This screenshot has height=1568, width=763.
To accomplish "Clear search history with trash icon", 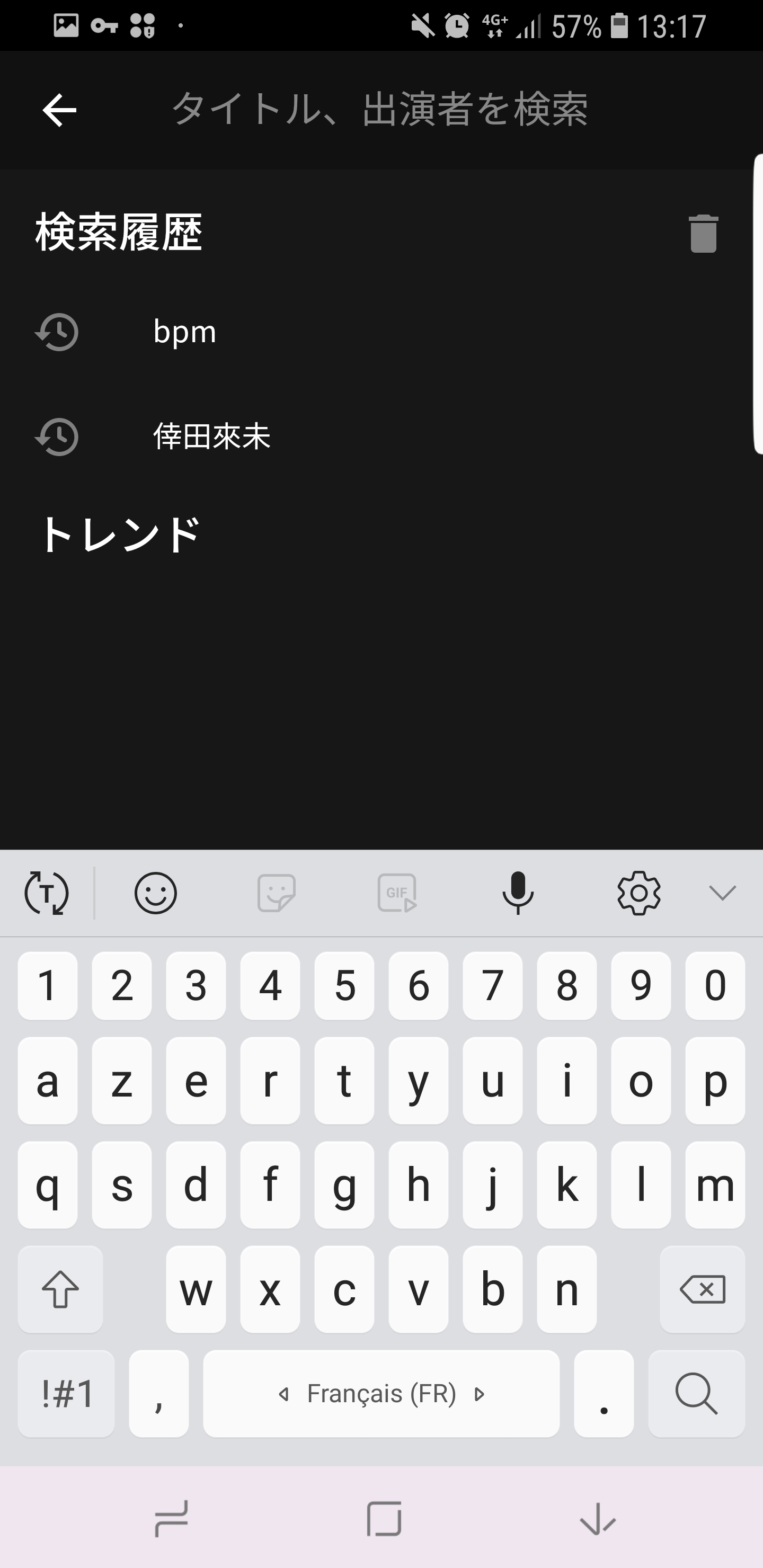I will pos(703,233).
